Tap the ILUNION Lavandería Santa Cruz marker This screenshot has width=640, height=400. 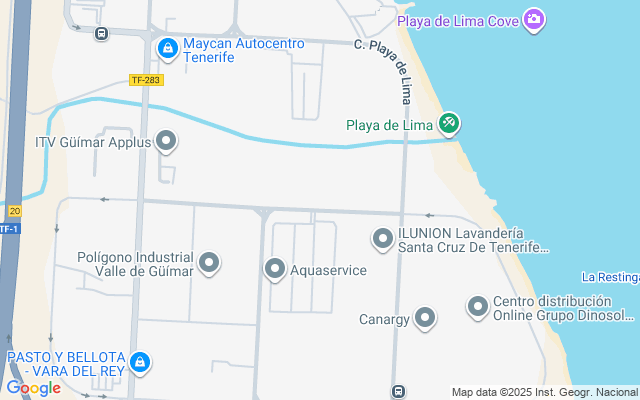pos(382,239)
